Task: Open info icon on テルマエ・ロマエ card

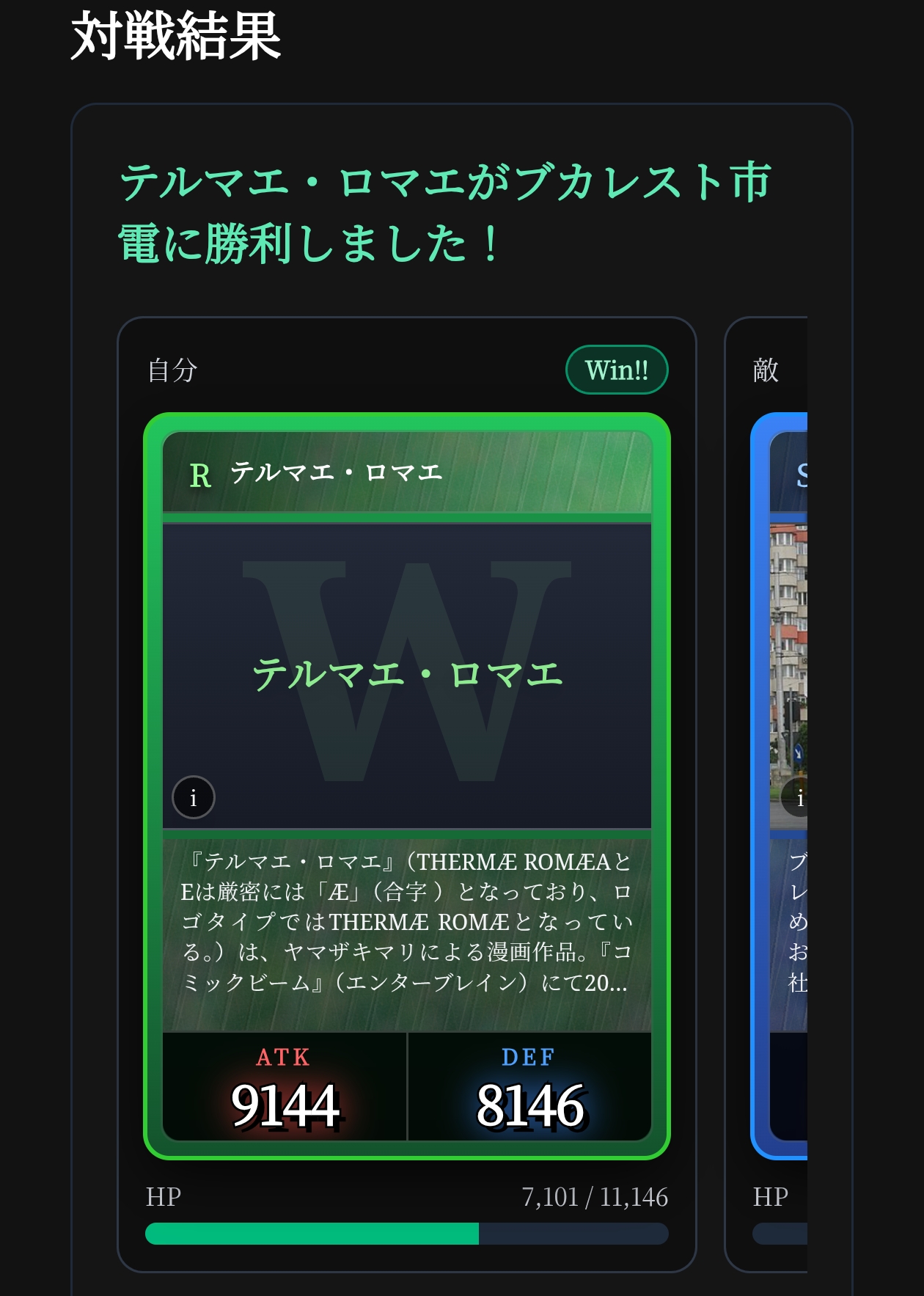Action: [x=194, y=797]
